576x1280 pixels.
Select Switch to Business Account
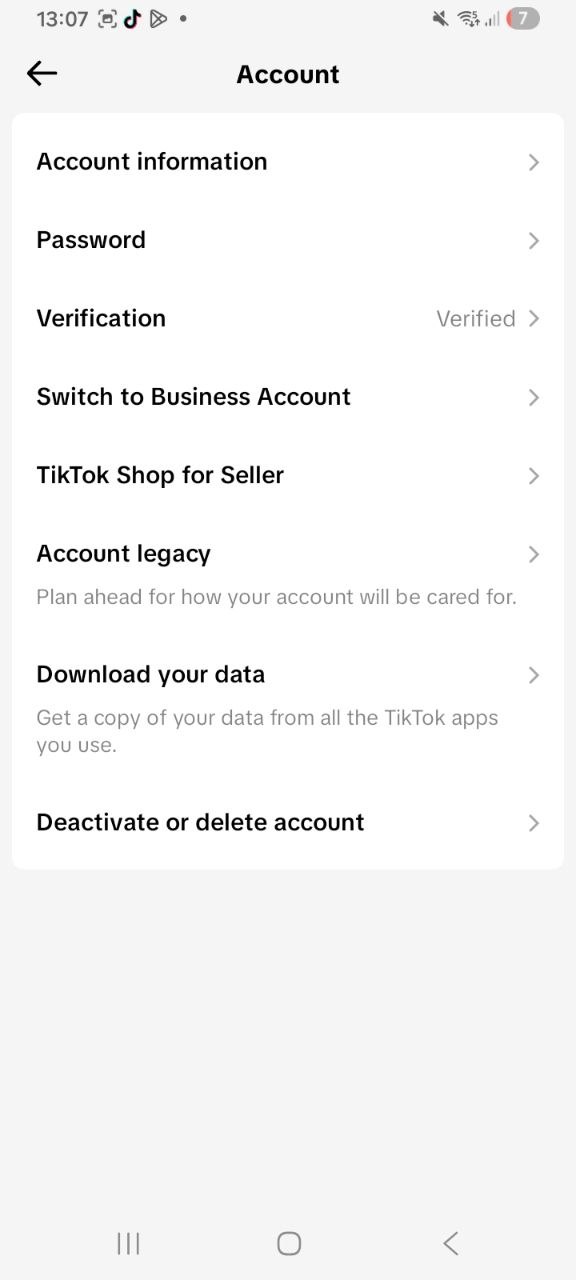(x=288, y=397)
